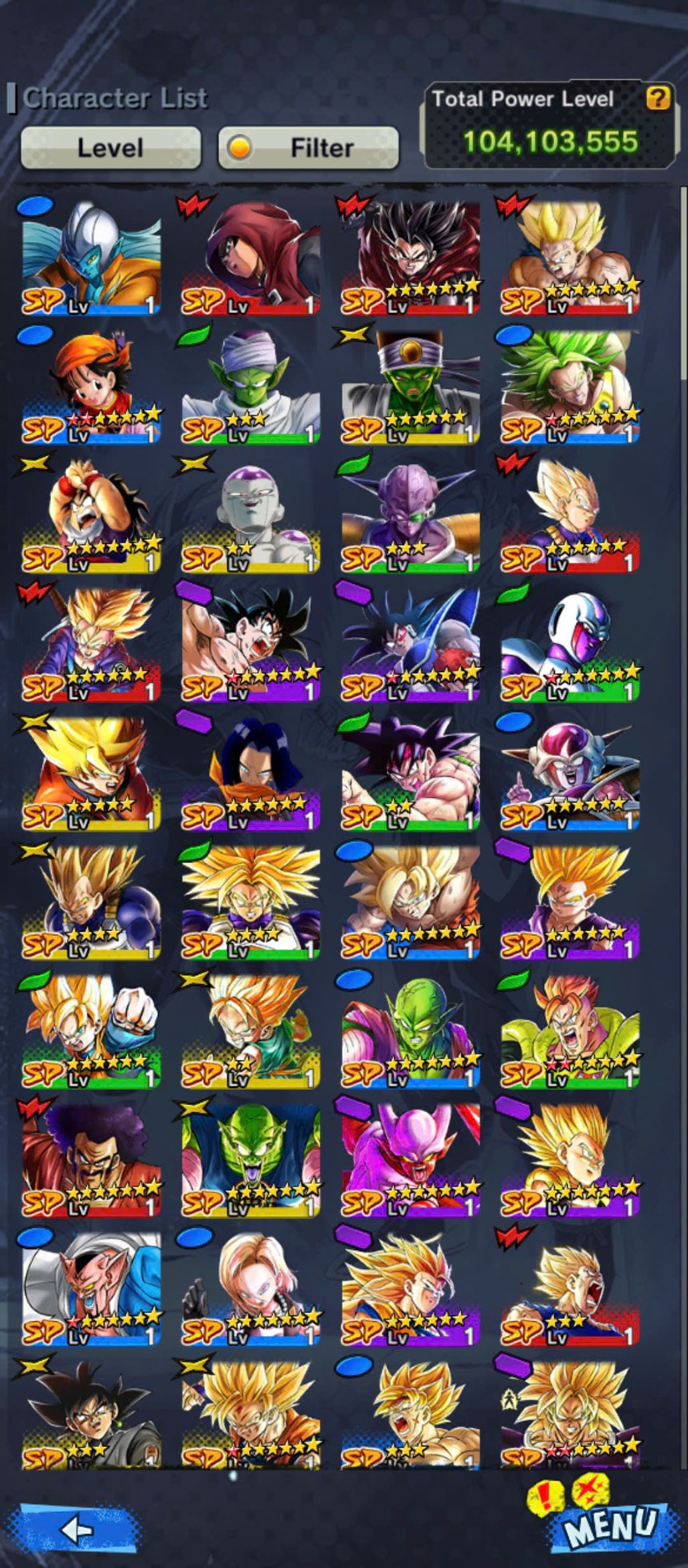
Task: Open Android 18 blonde character card
Action: 250,1289
